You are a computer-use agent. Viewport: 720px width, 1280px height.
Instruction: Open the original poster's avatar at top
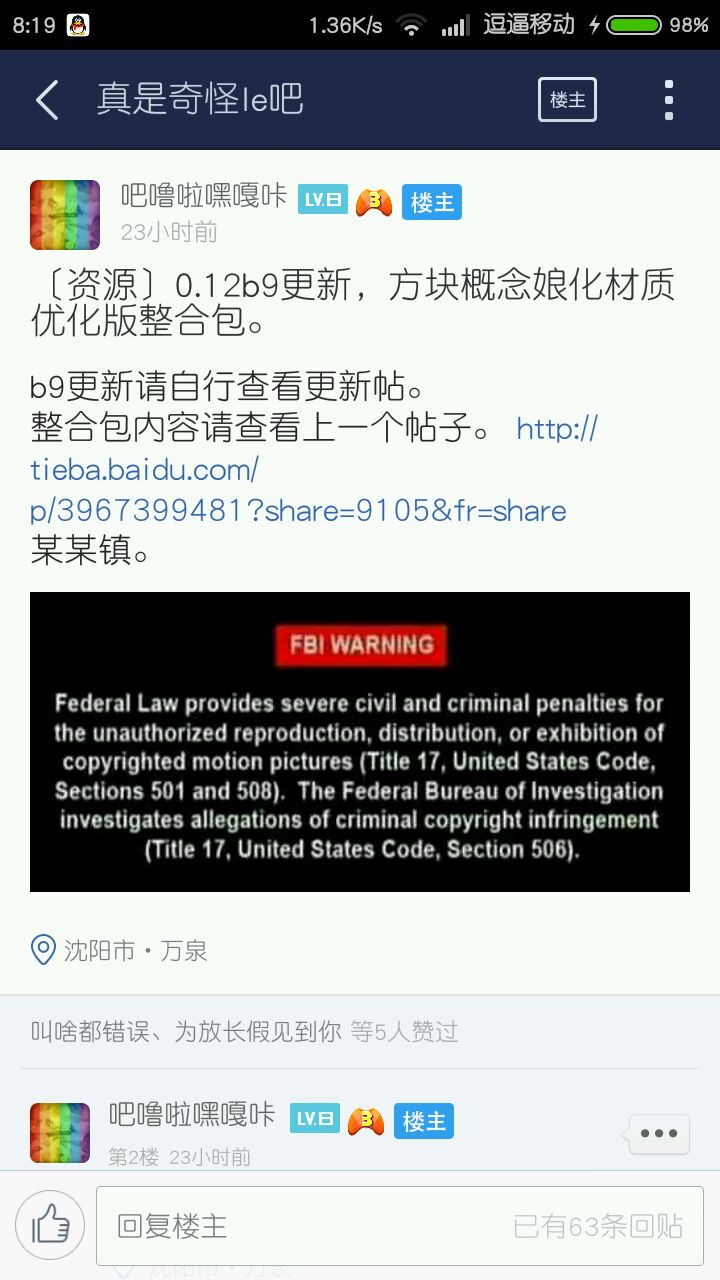(65, 215)
